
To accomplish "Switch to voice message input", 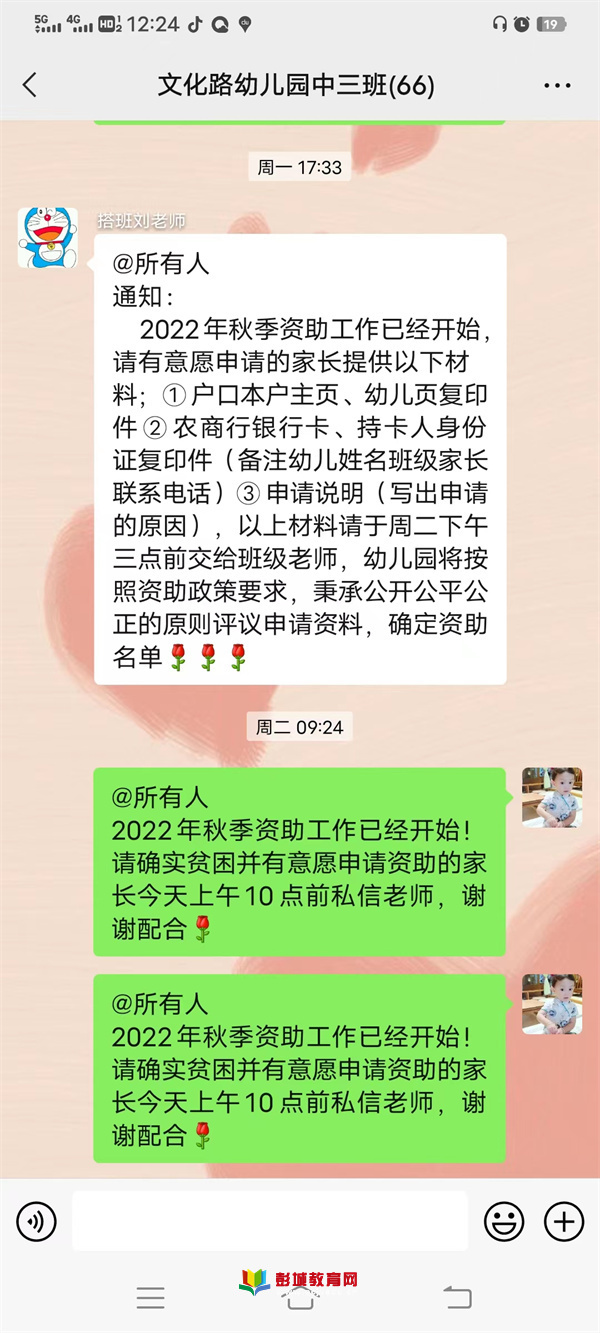I will (36, 1221).
